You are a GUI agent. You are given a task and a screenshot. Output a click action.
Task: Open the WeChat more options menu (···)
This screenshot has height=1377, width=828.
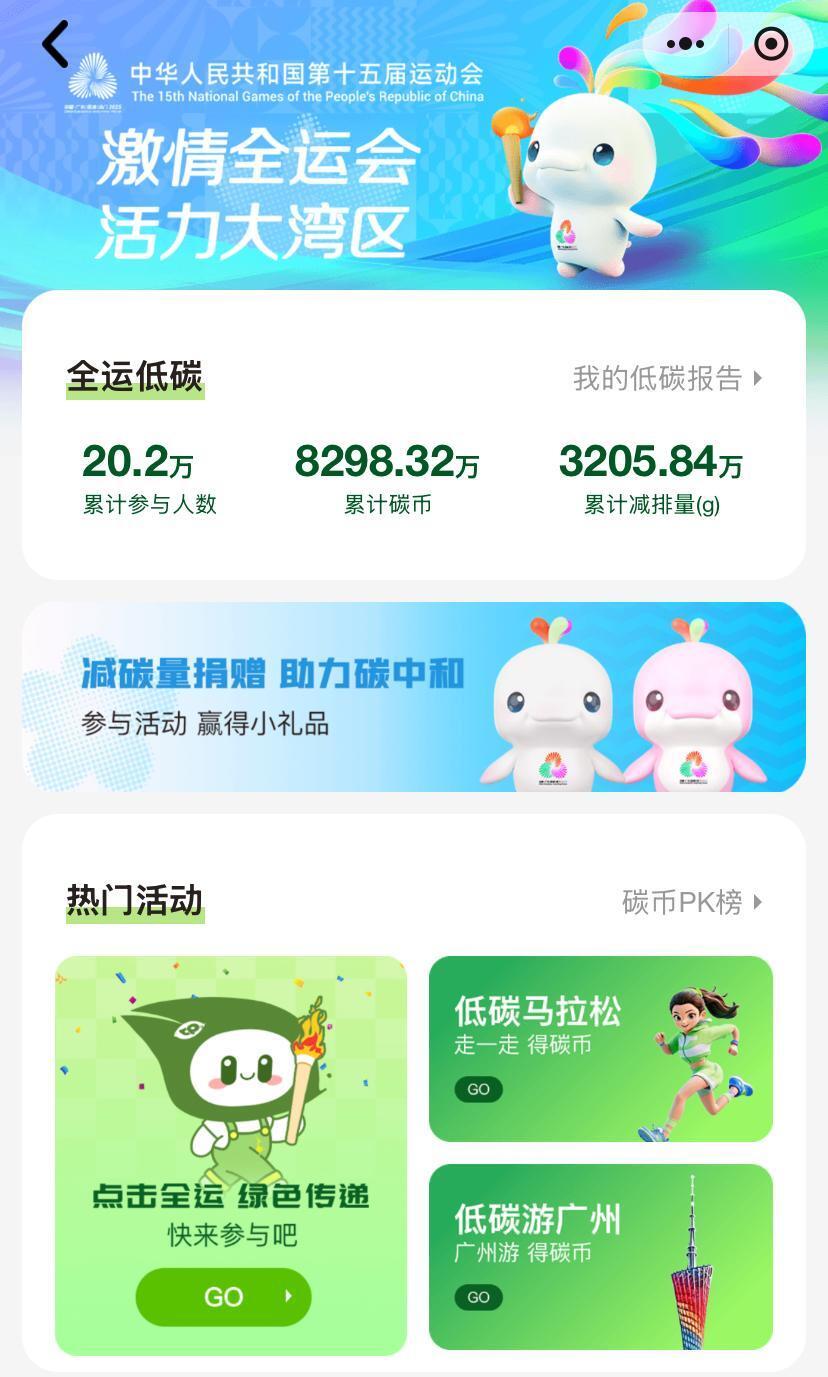(x=685, y=43)
